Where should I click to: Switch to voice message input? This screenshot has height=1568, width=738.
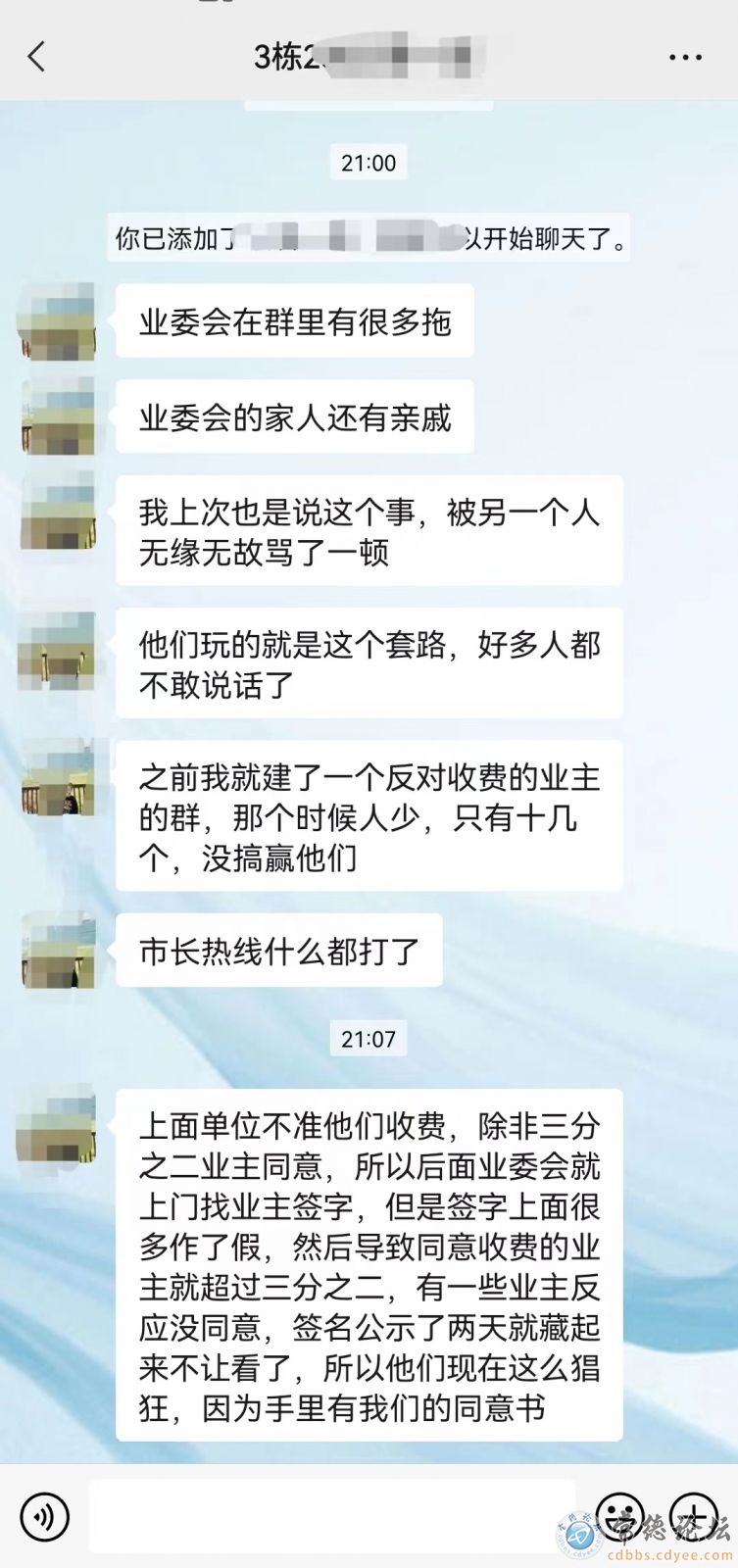pos(44,1517)
